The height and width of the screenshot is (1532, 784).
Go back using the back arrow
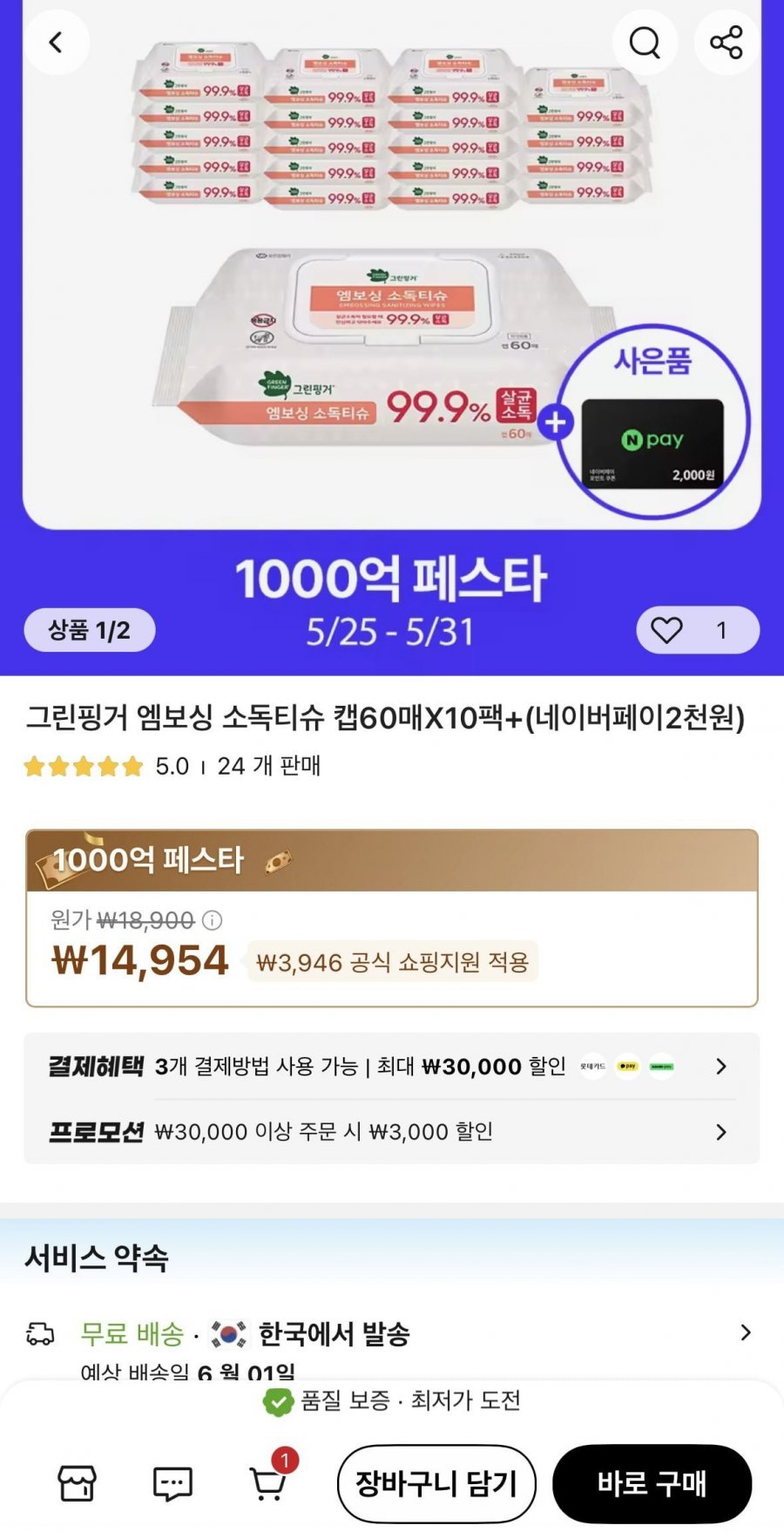[x=56, y=42]
